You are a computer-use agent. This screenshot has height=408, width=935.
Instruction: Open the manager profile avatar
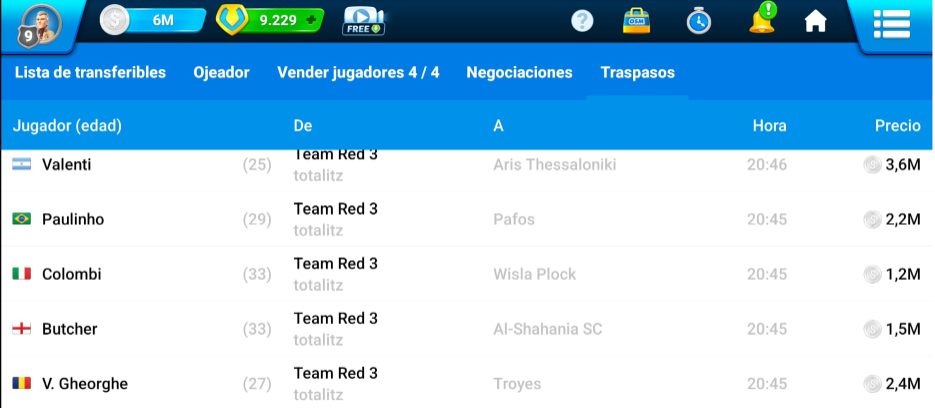(36, 22)
